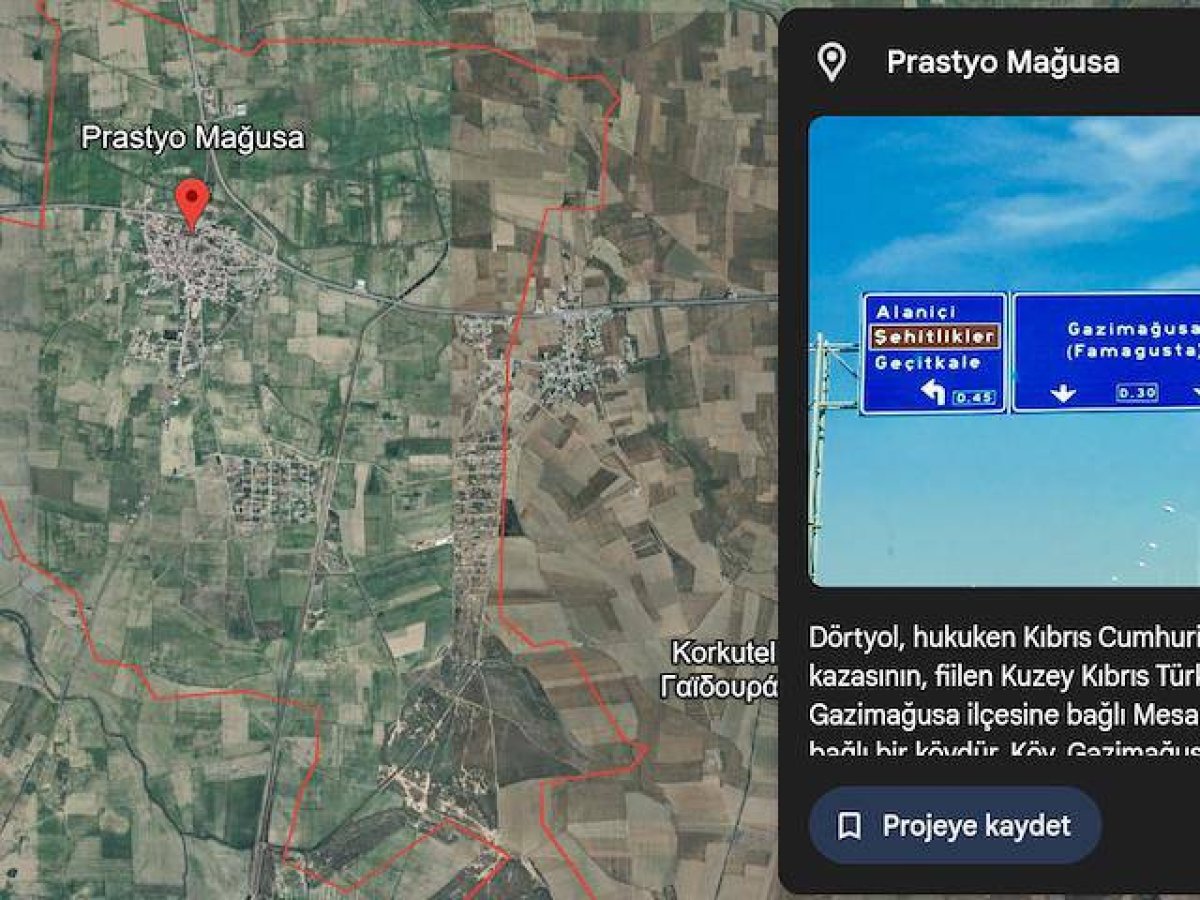Tap the Projeye kaydet button
1200x900 pixels.
(x=955, y=826)
